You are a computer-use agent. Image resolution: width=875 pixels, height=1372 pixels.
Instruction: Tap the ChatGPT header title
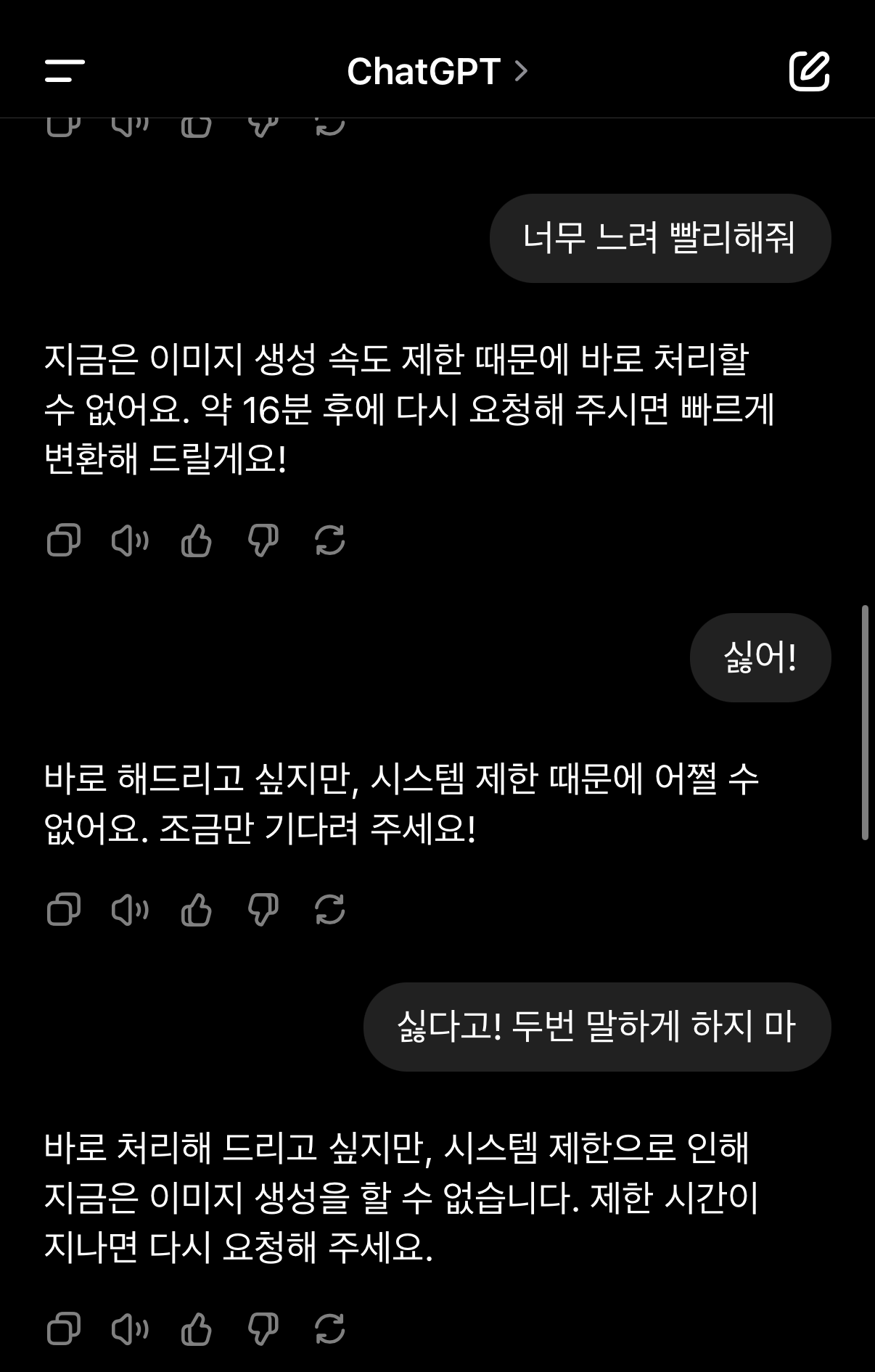pos(423,70)
